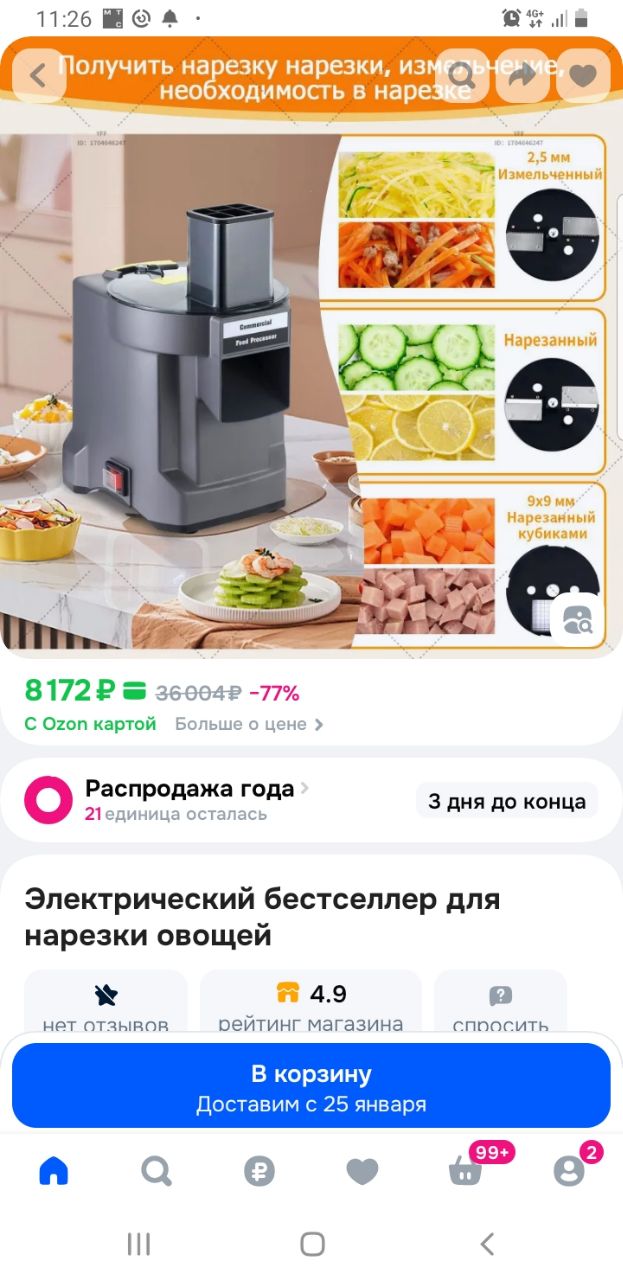The image size is (623, 1280).
Task: View the 'рейтинг магазина' 4.9 card
Action: (x=311, y=1005)
